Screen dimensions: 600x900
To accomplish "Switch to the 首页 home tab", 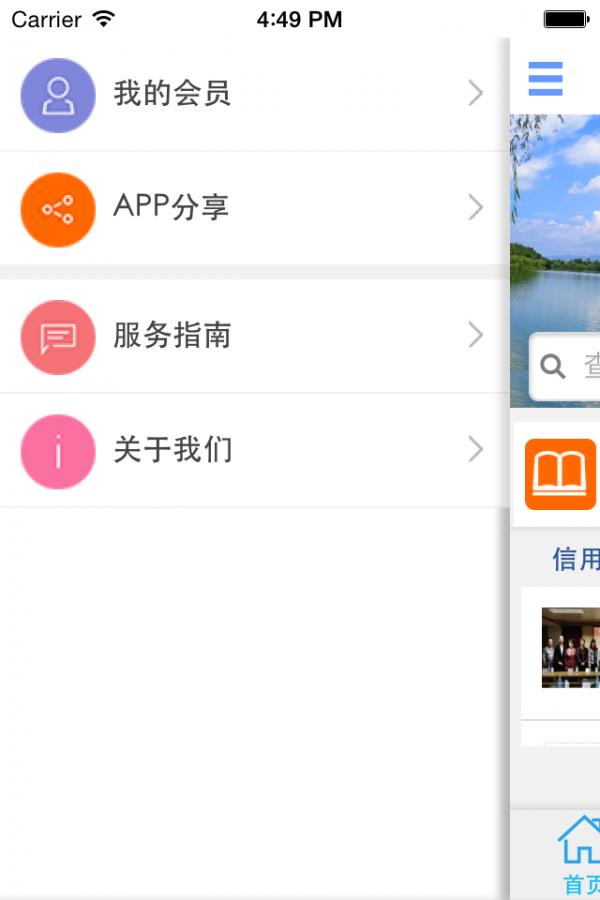I will pyautogui.click(x=579, y=855).
